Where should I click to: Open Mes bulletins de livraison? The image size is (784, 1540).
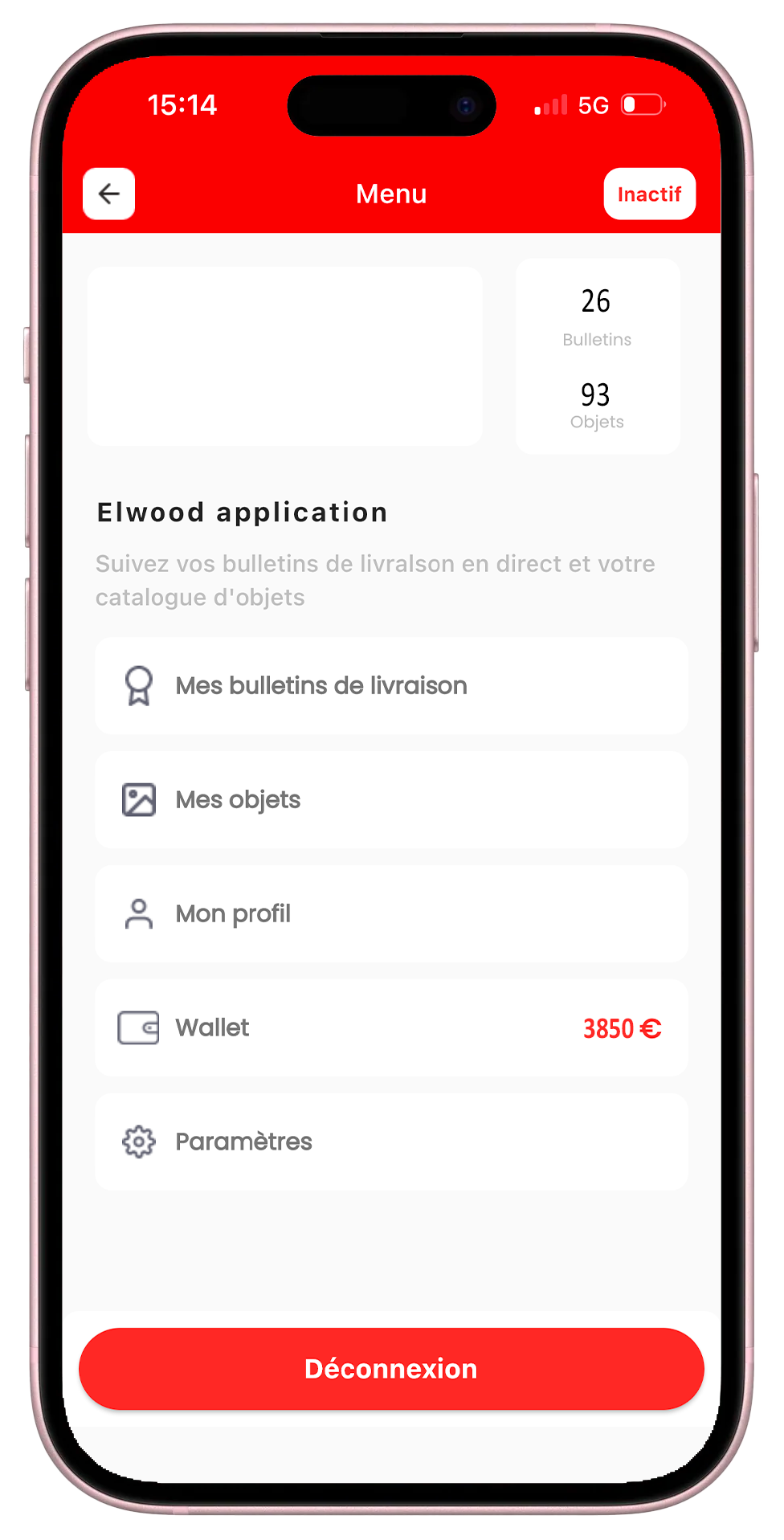tap(391, 686)
